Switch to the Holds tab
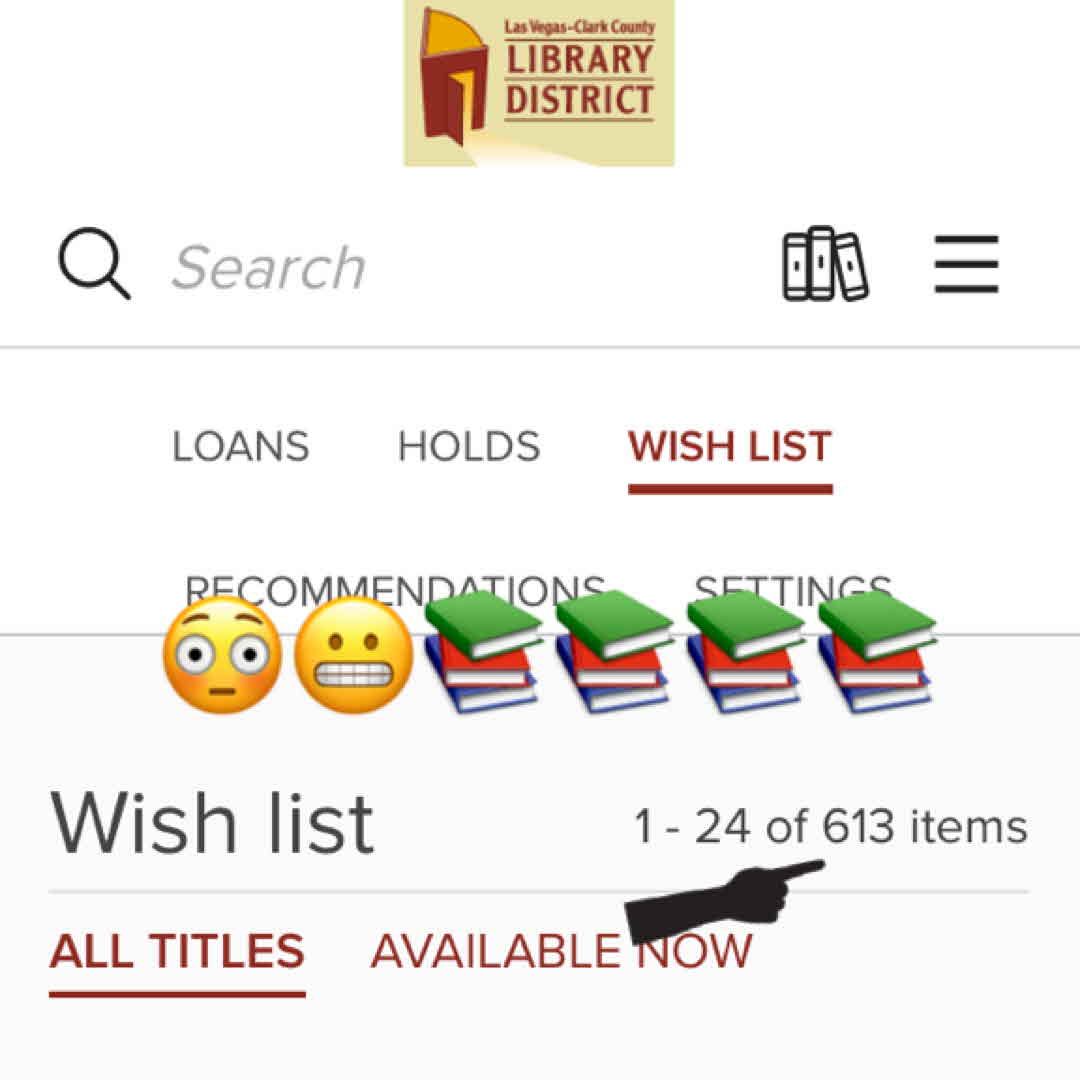1080x1080 pixels. tap(469, 447)
